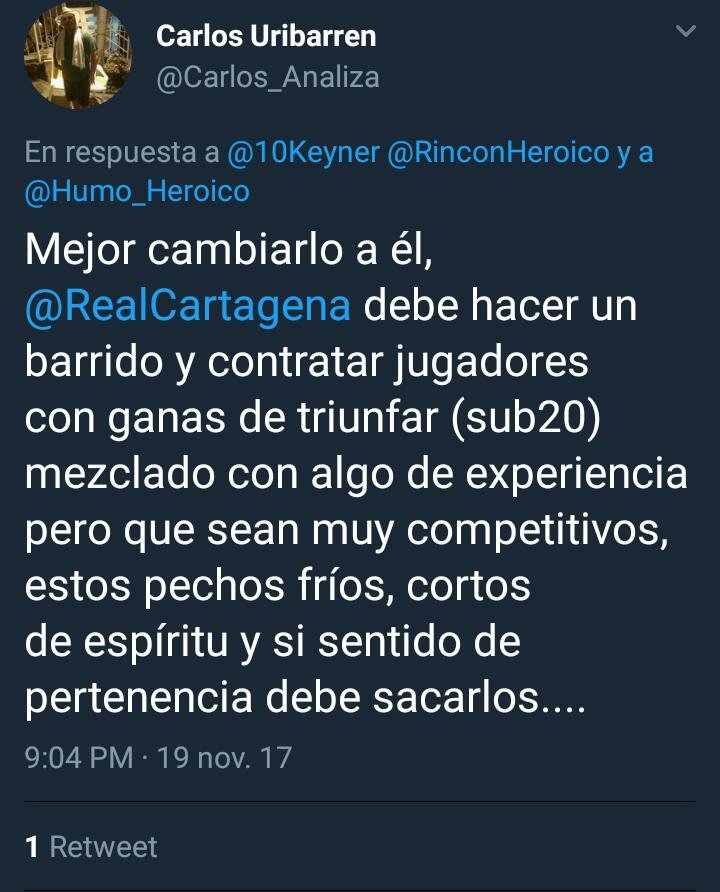The width and height of the screenshot is (720, 892).
Task: Open the Carlos Uribarren name
Action: (x=266, y=36)
